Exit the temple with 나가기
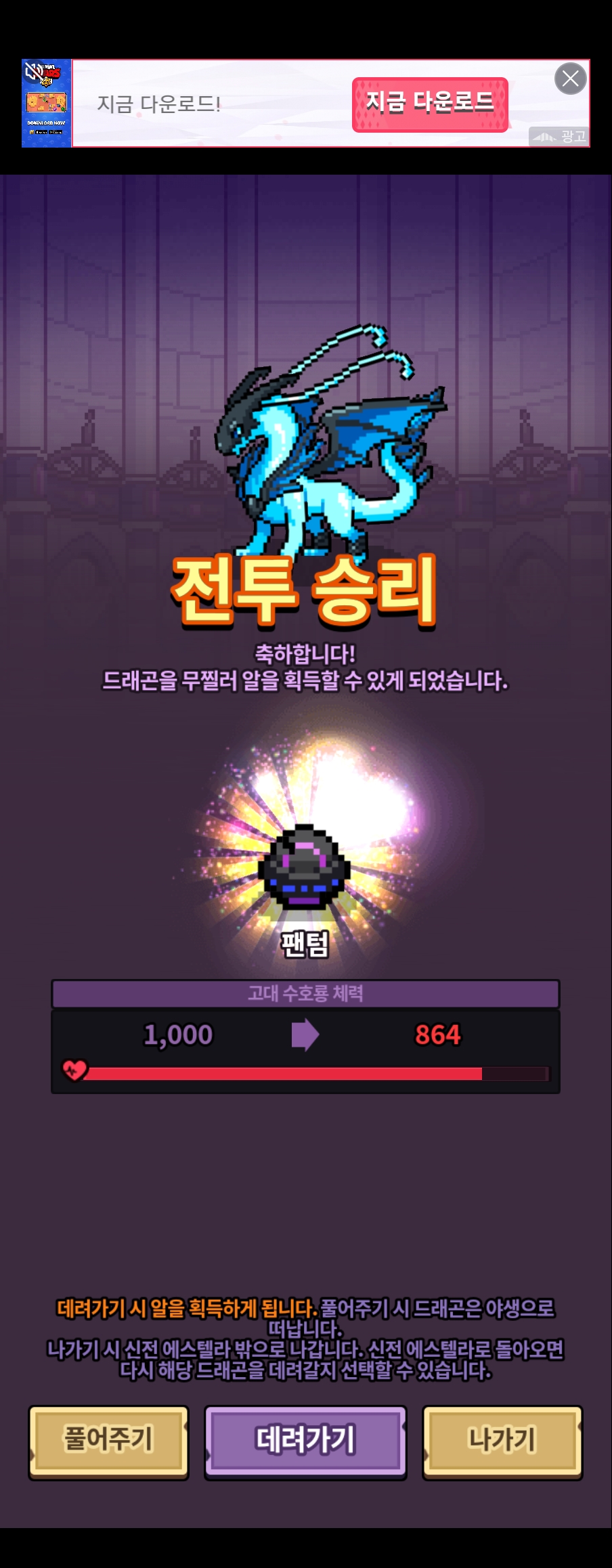 coord(502,1441)
